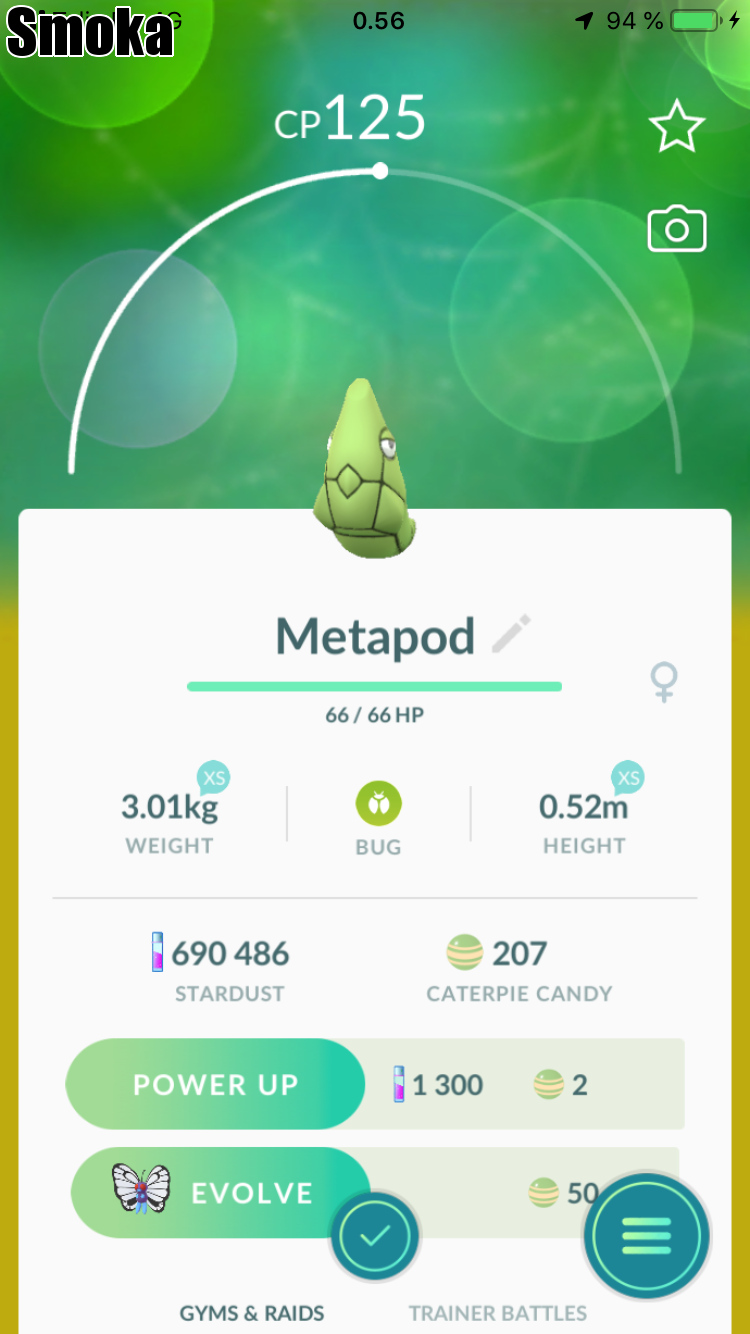Open the round menu button
This screenshot has width=750, height=1334.
pos(646,1237)
